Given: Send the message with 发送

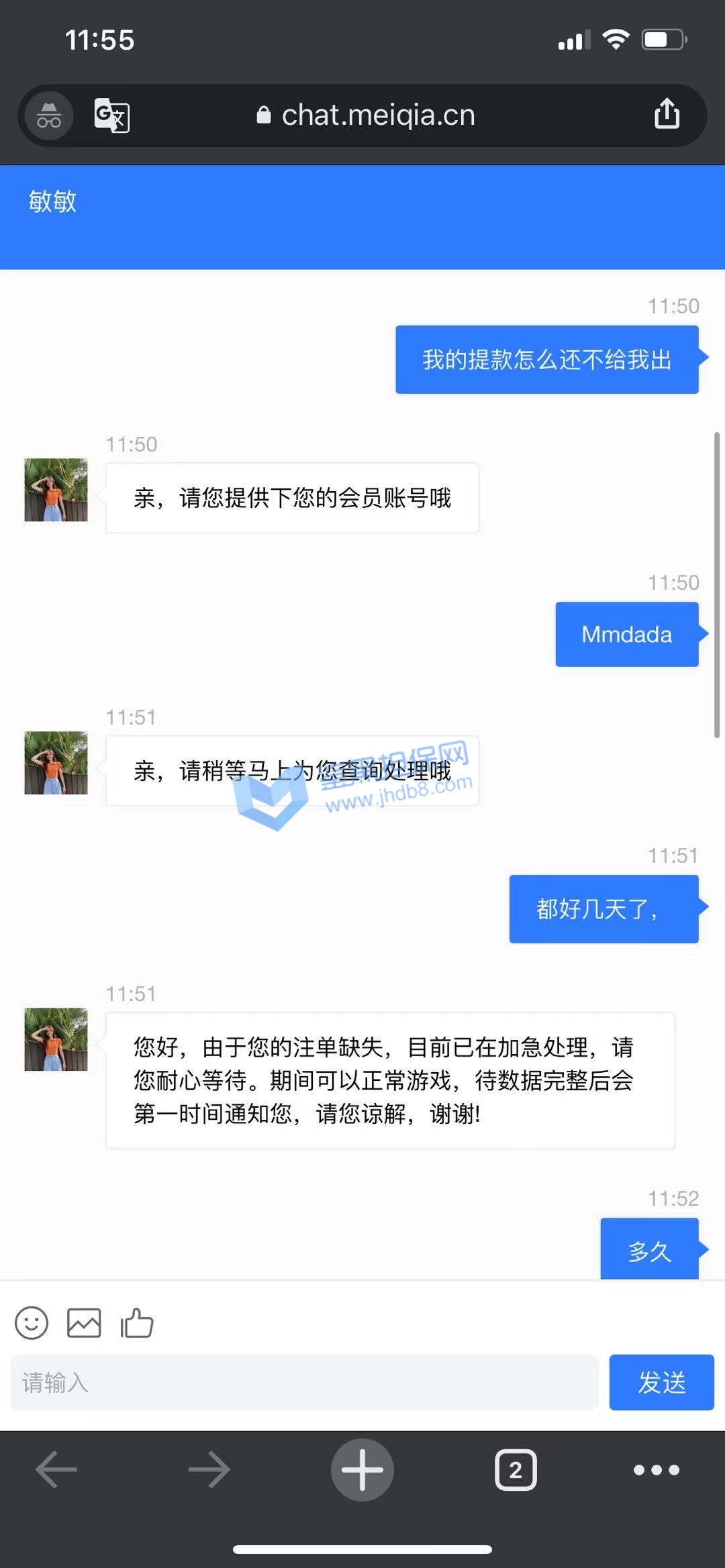Looking at the screenshot, I should tap(661, 1382).
